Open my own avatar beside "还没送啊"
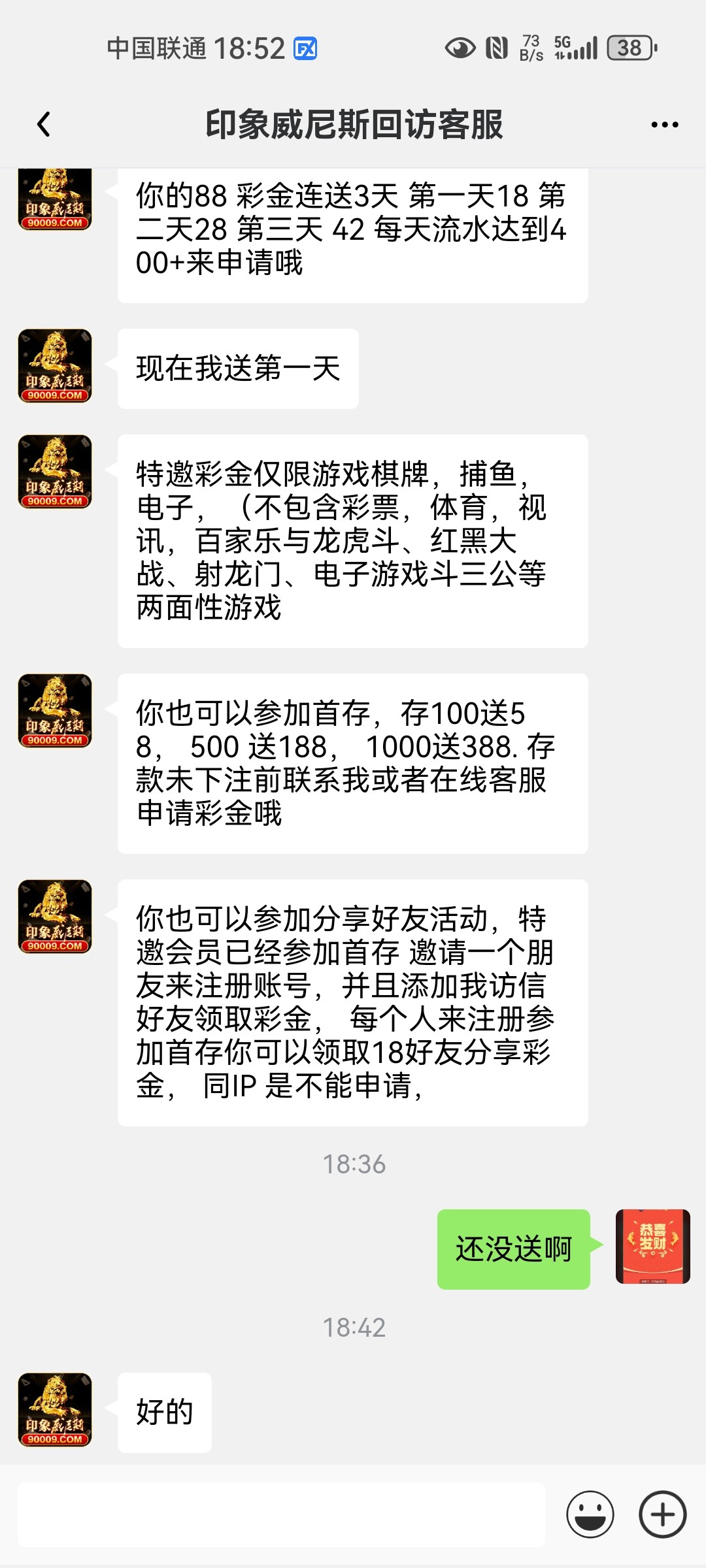706x1568 pixels. [x=652, y=1247]
